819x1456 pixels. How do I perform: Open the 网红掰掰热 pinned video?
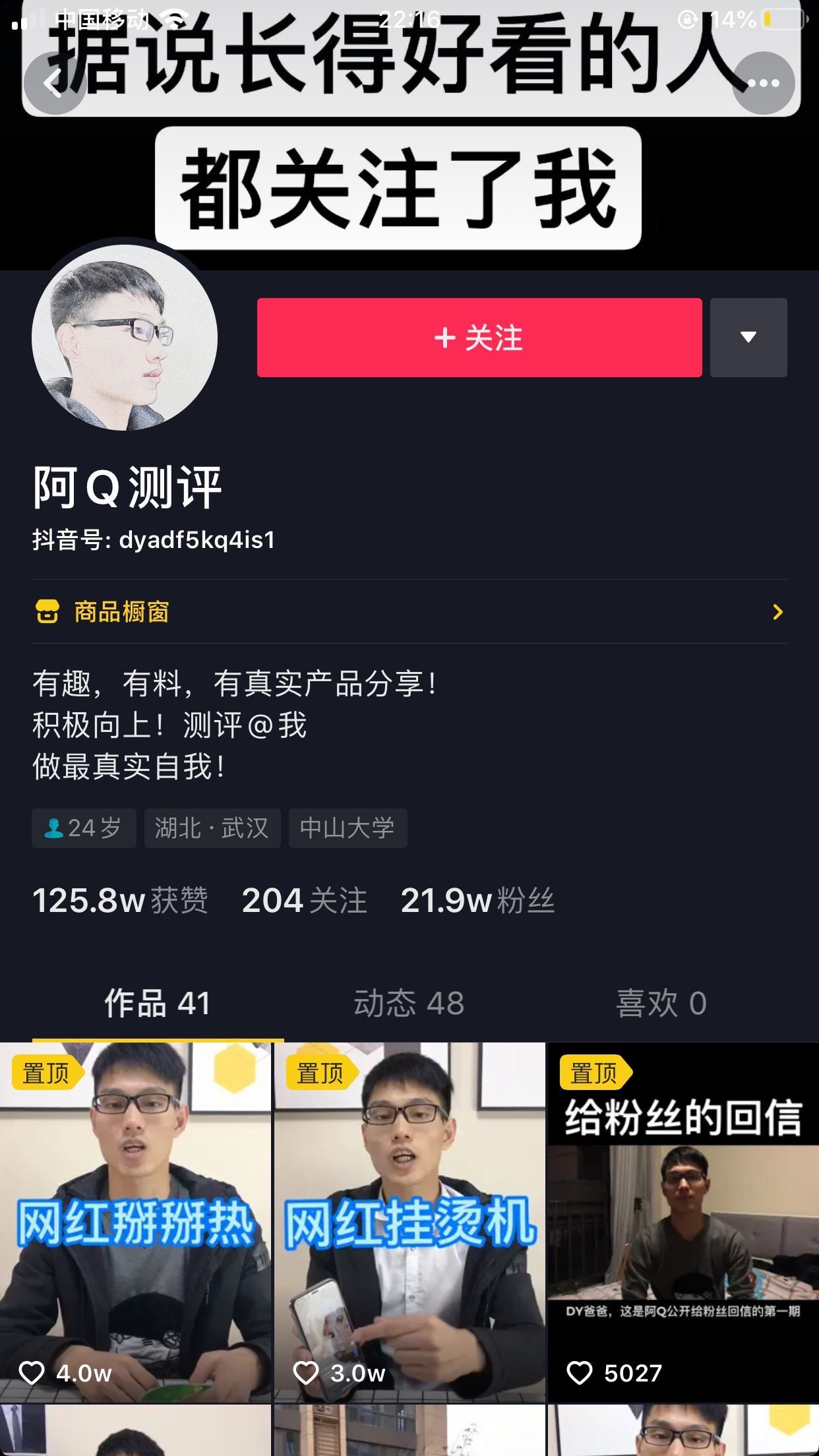[135, 1223]
